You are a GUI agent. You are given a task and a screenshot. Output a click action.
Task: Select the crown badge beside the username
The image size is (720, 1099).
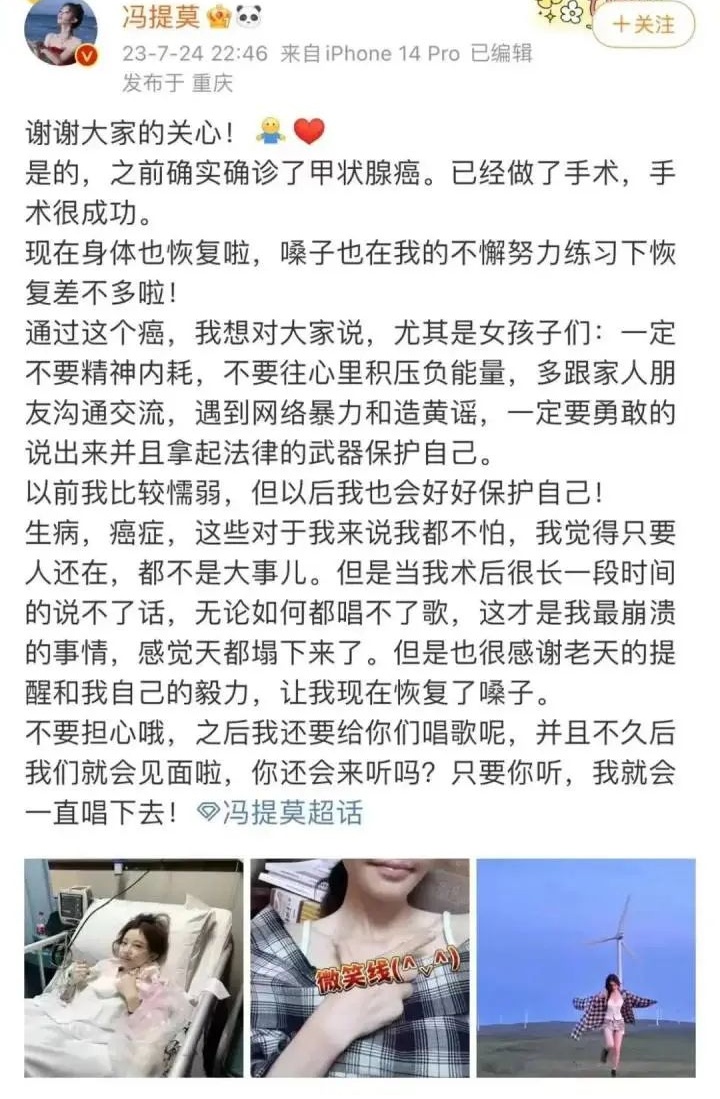[218, 16]
